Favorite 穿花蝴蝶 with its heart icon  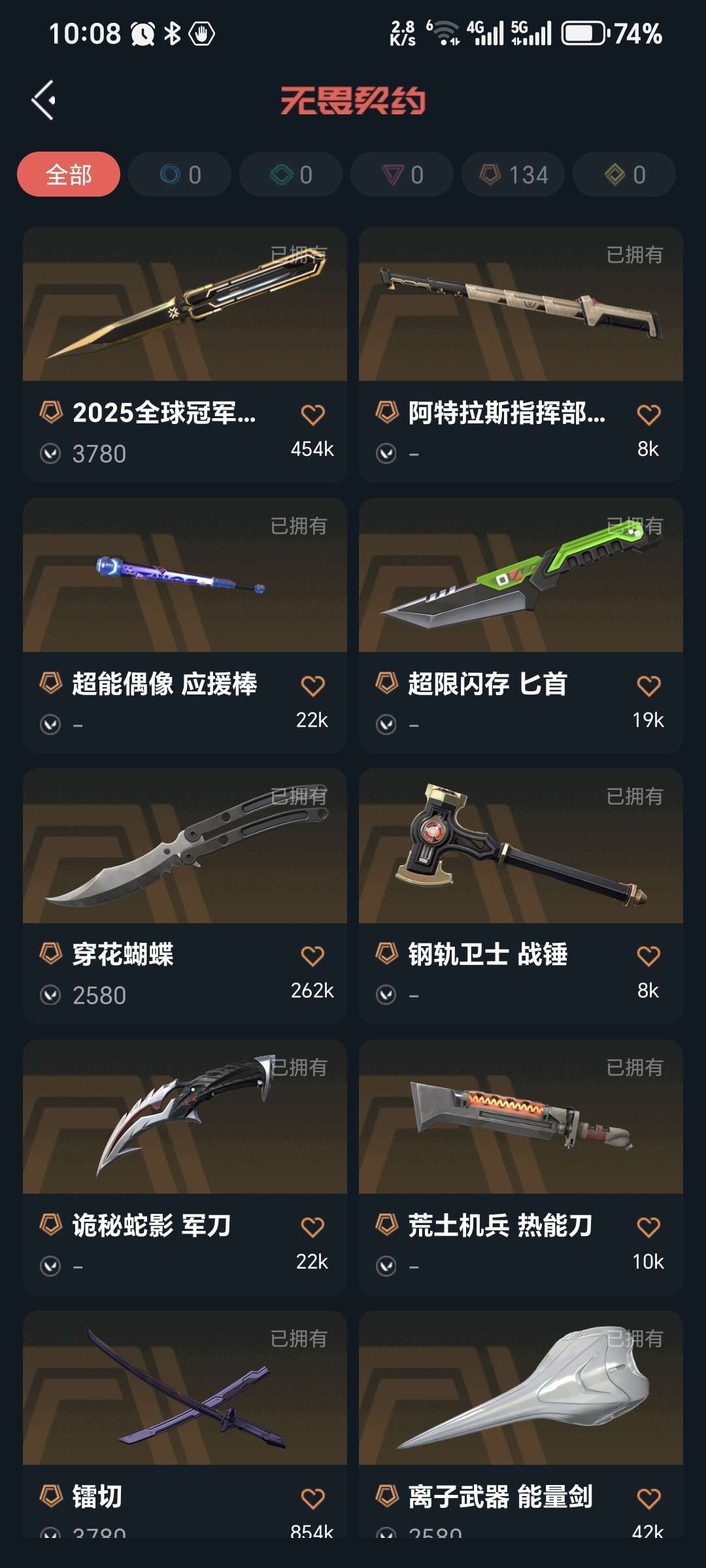point(312,956)
